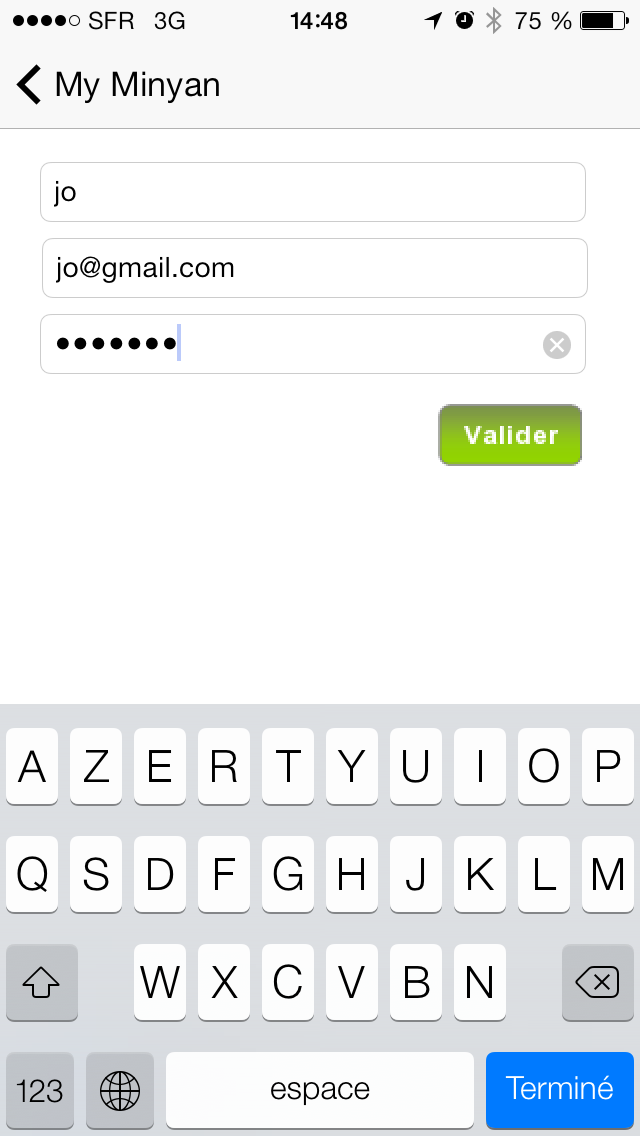Tap the backspace key on the keyboard
Screen dimensions: 640x1136
[598, 982]
